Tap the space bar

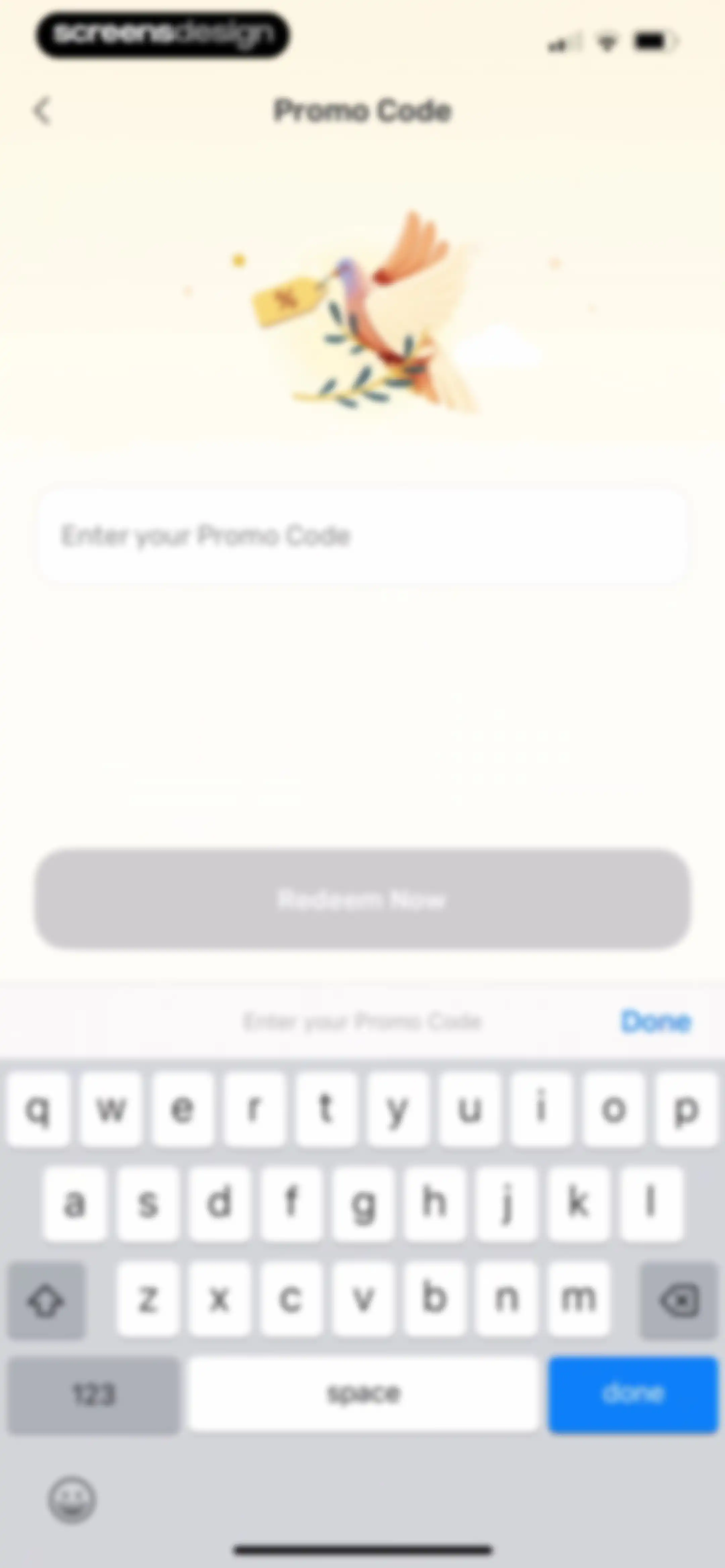pyautogui.click(x=364, y=1394)
